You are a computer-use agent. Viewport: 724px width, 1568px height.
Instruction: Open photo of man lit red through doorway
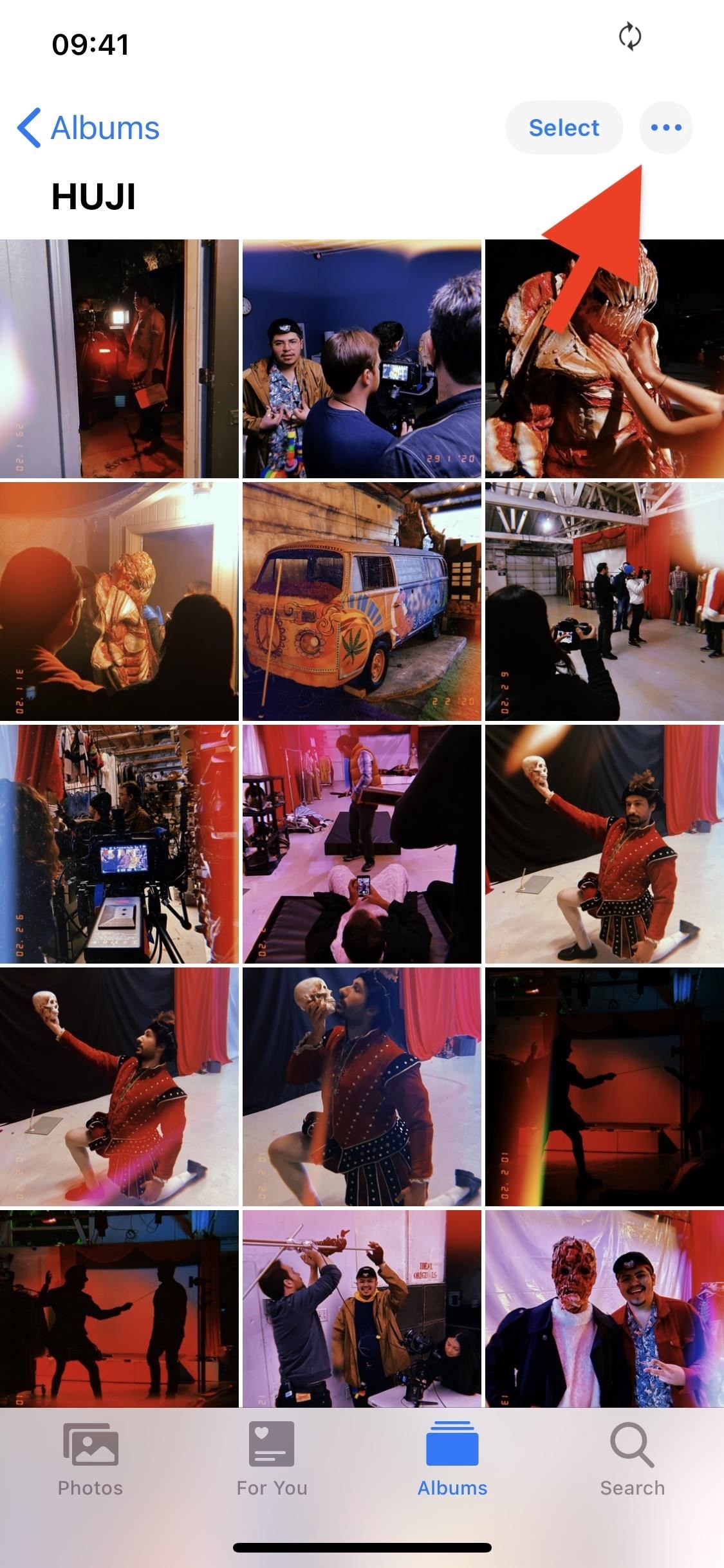(119, 359)
